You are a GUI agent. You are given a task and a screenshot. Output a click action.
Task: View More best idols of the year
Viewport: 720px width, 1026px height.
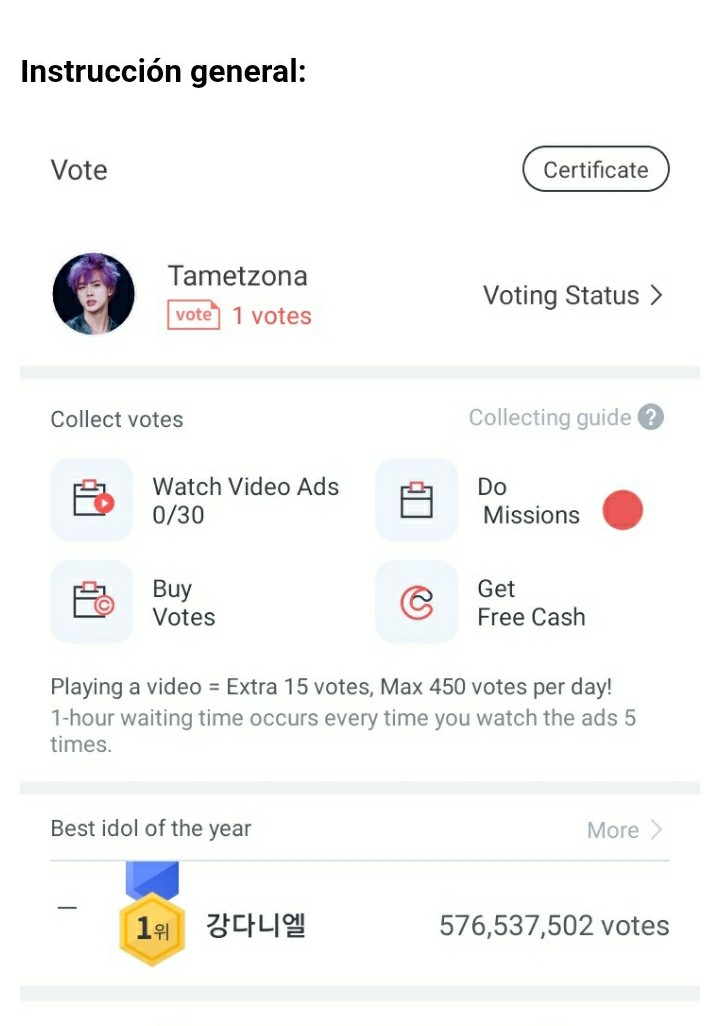(624, 830)
